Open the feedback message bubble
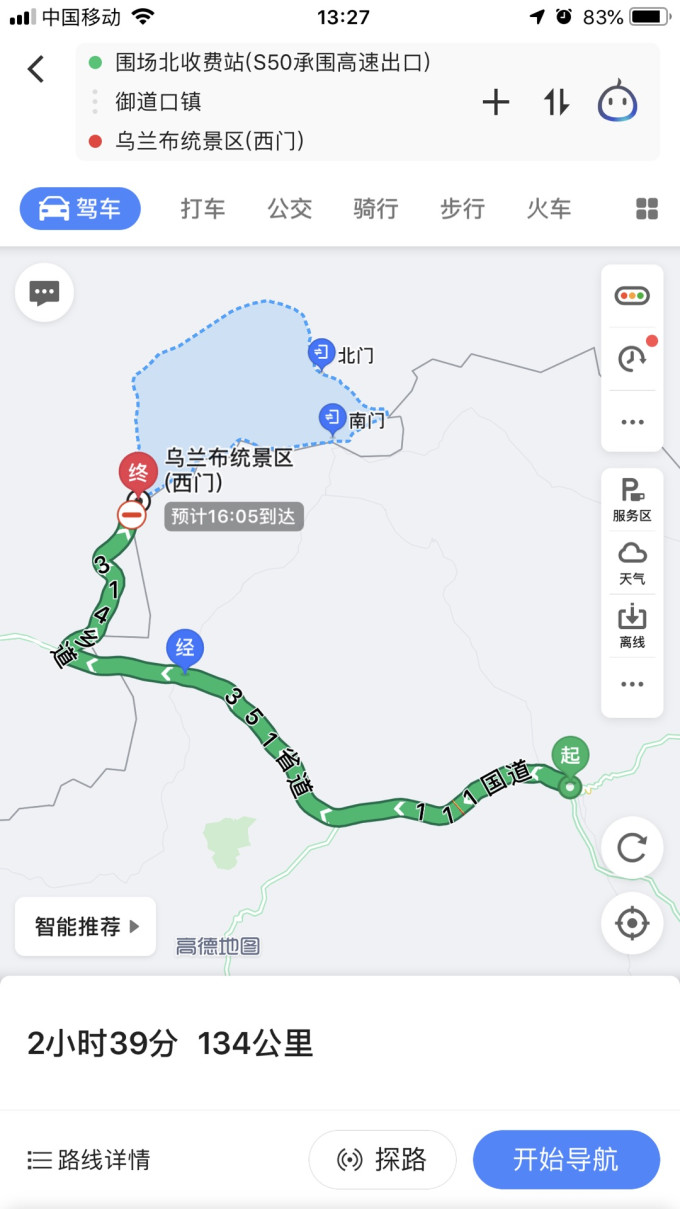 point(44,293)
